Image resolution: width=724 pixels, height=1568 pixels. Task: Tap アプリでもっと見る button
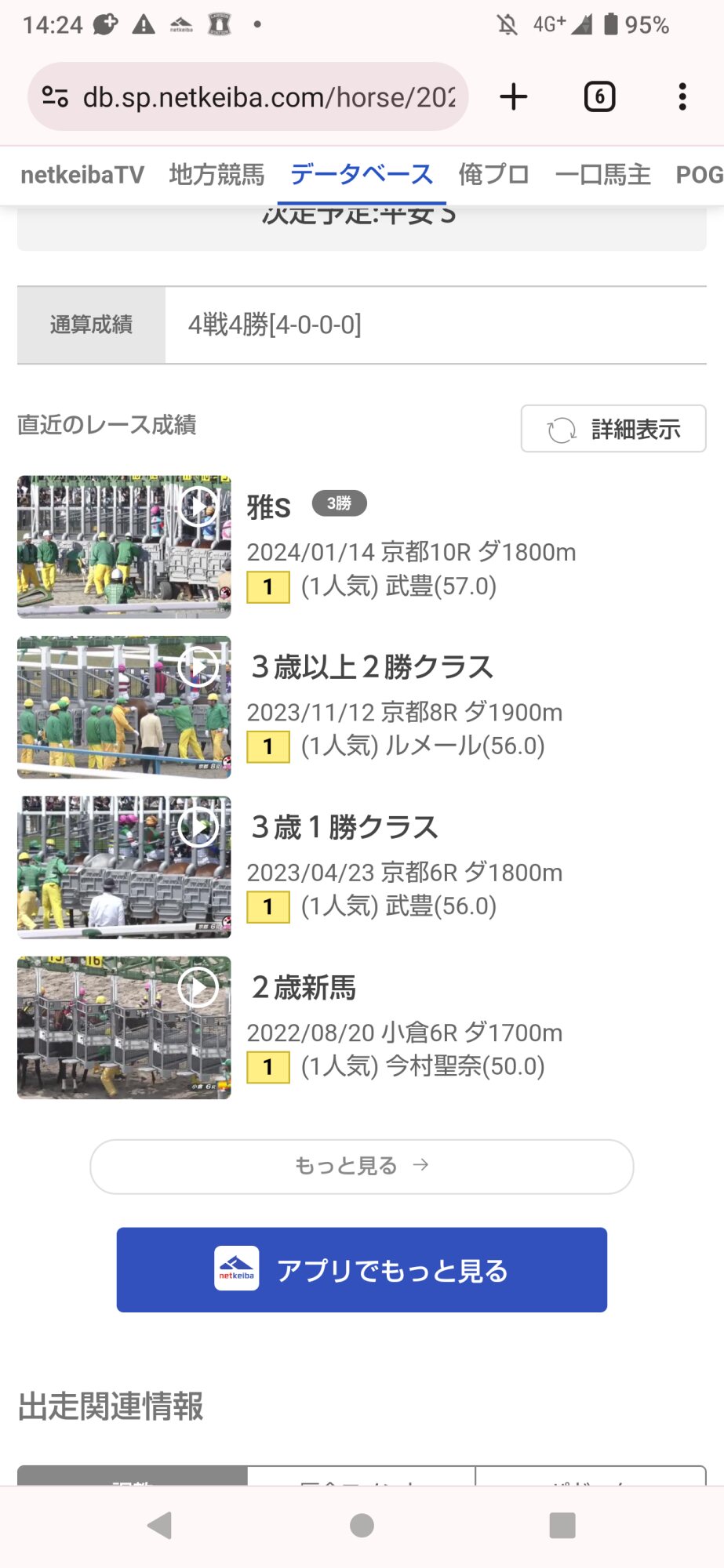[362, 1270]
